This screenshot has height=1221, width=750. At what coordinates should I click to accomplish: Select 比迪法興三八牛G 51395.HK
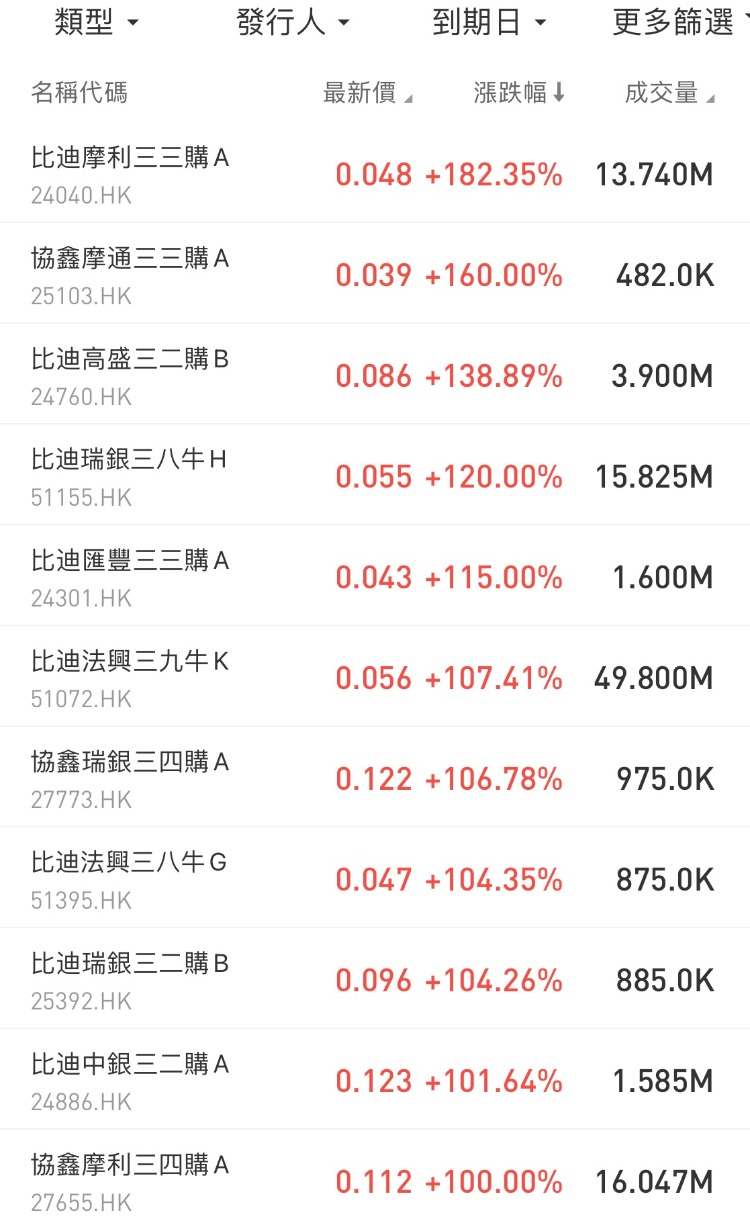click(x=375, y=878)
